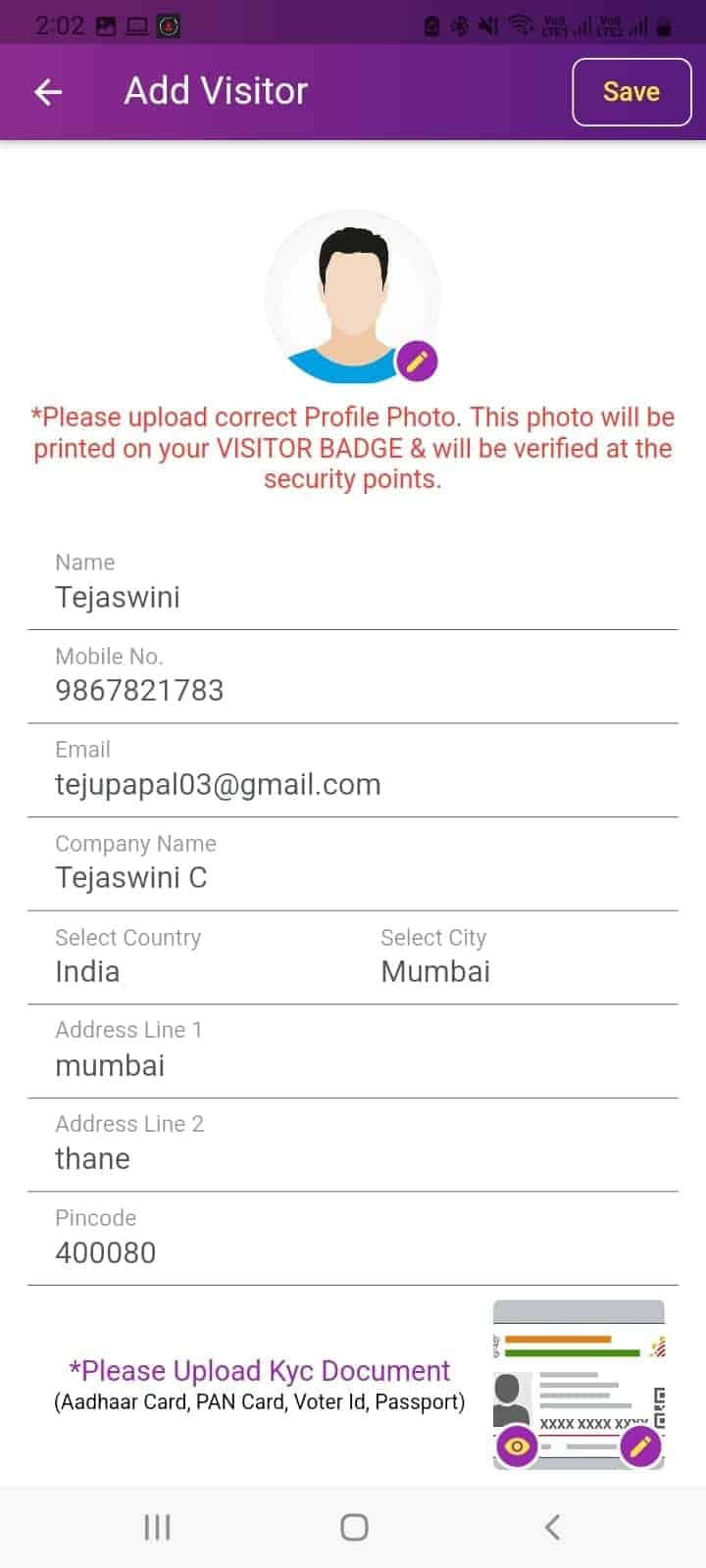Edit the profile photo
Screen dimensions: 706x1568
tap(417, 361)
